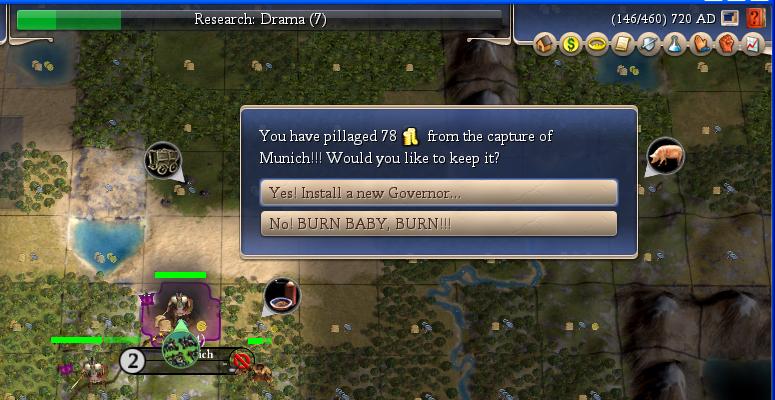Choose No! BURN BABY, BURN!!!
The width and height of the screenshot is (775, 400).
[438, 223]
